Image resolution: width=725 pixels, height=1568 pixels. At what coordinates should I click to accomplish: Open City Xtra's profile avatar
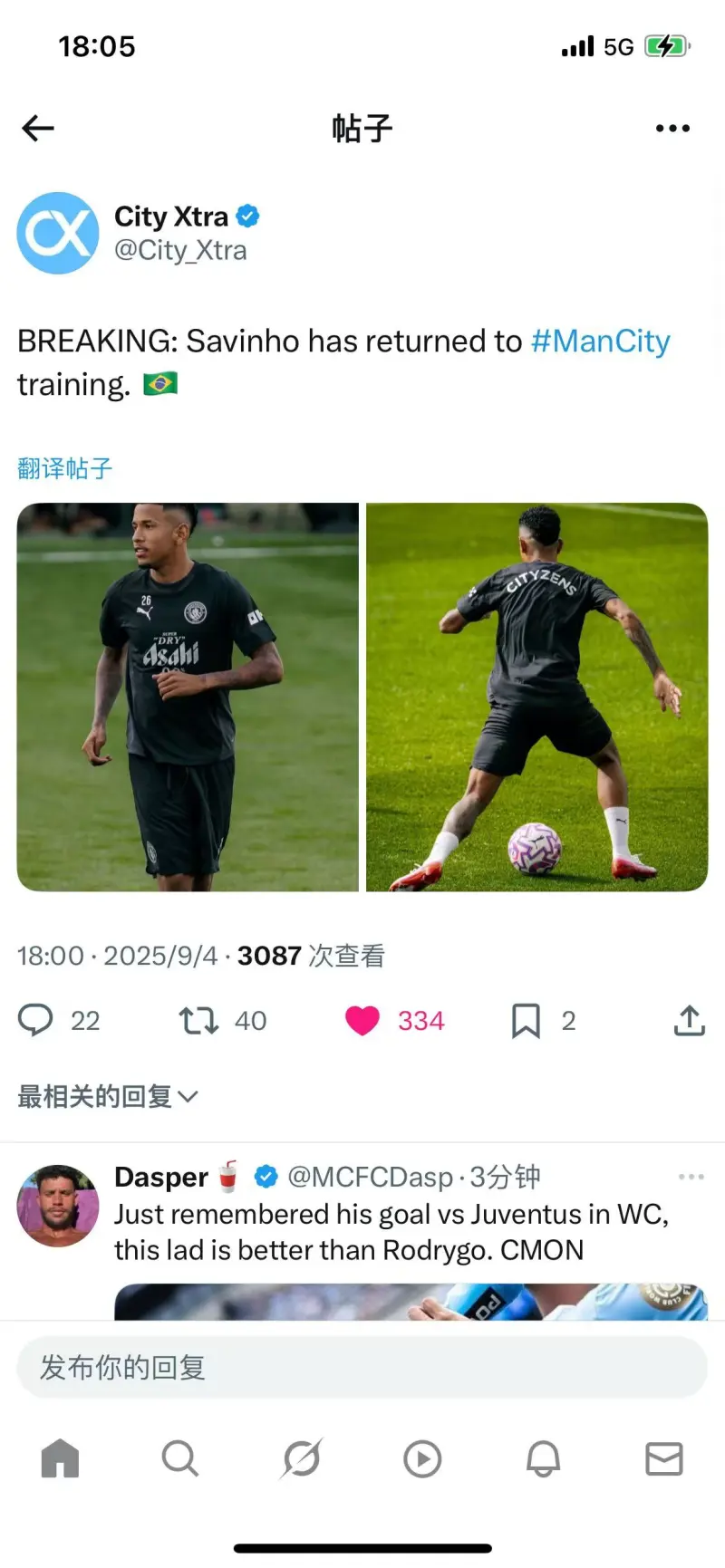point(58,233)
